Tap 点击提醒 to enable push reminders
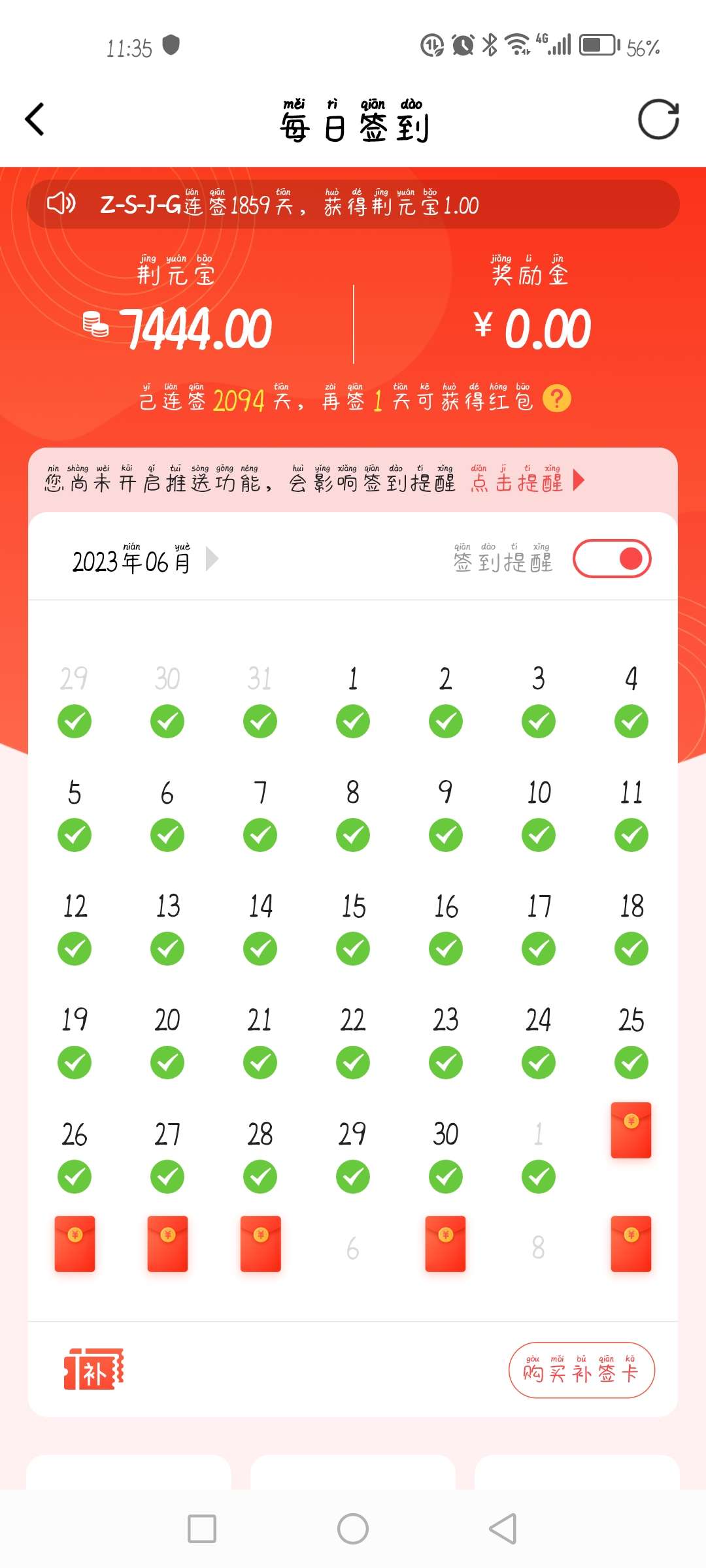Viewport: 706px width, 1568px height. point(526,482)
